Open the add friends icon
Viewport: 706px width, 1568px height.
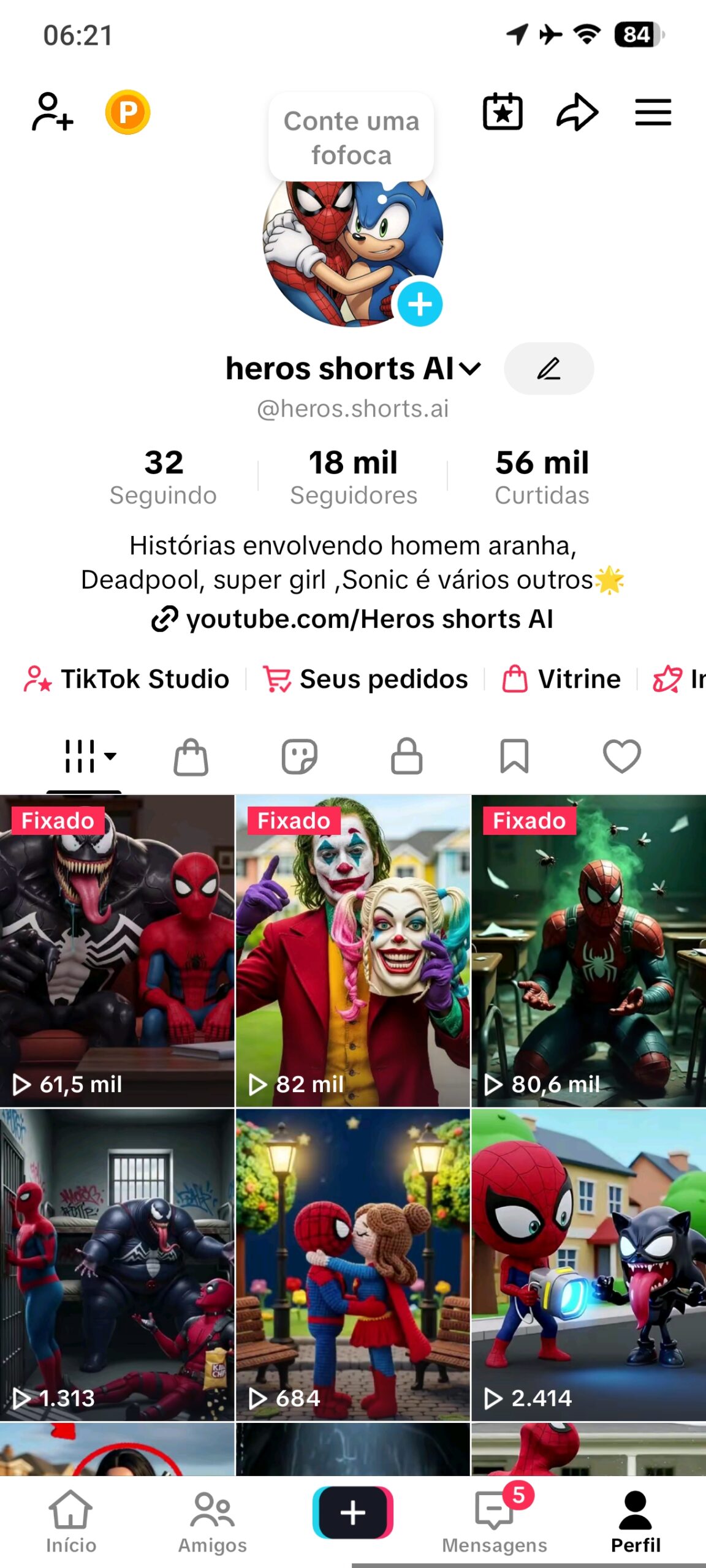click(x=53, y=111)
